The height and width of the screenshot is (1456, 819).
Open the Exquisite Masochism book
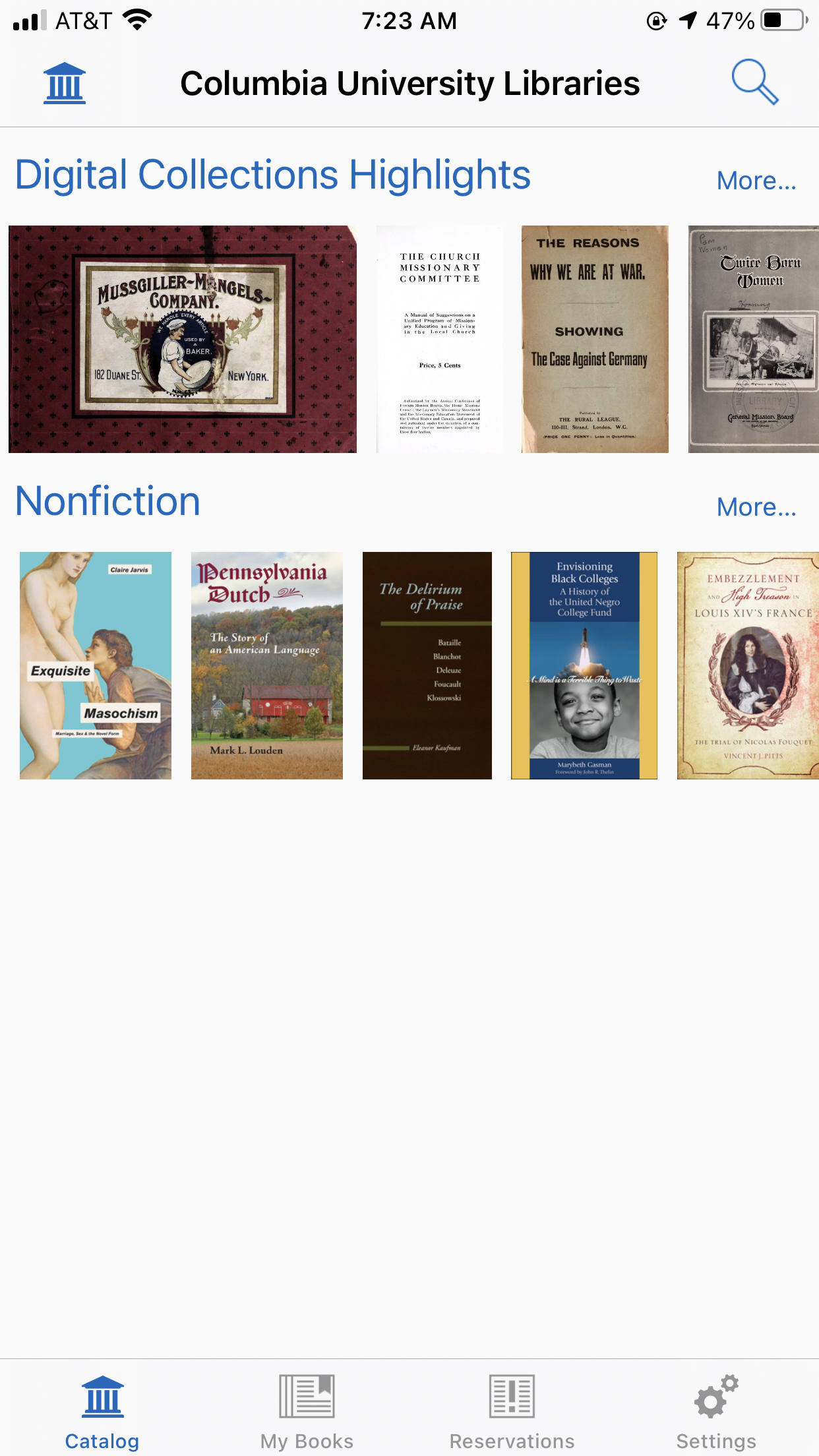[x=96, y=665]
